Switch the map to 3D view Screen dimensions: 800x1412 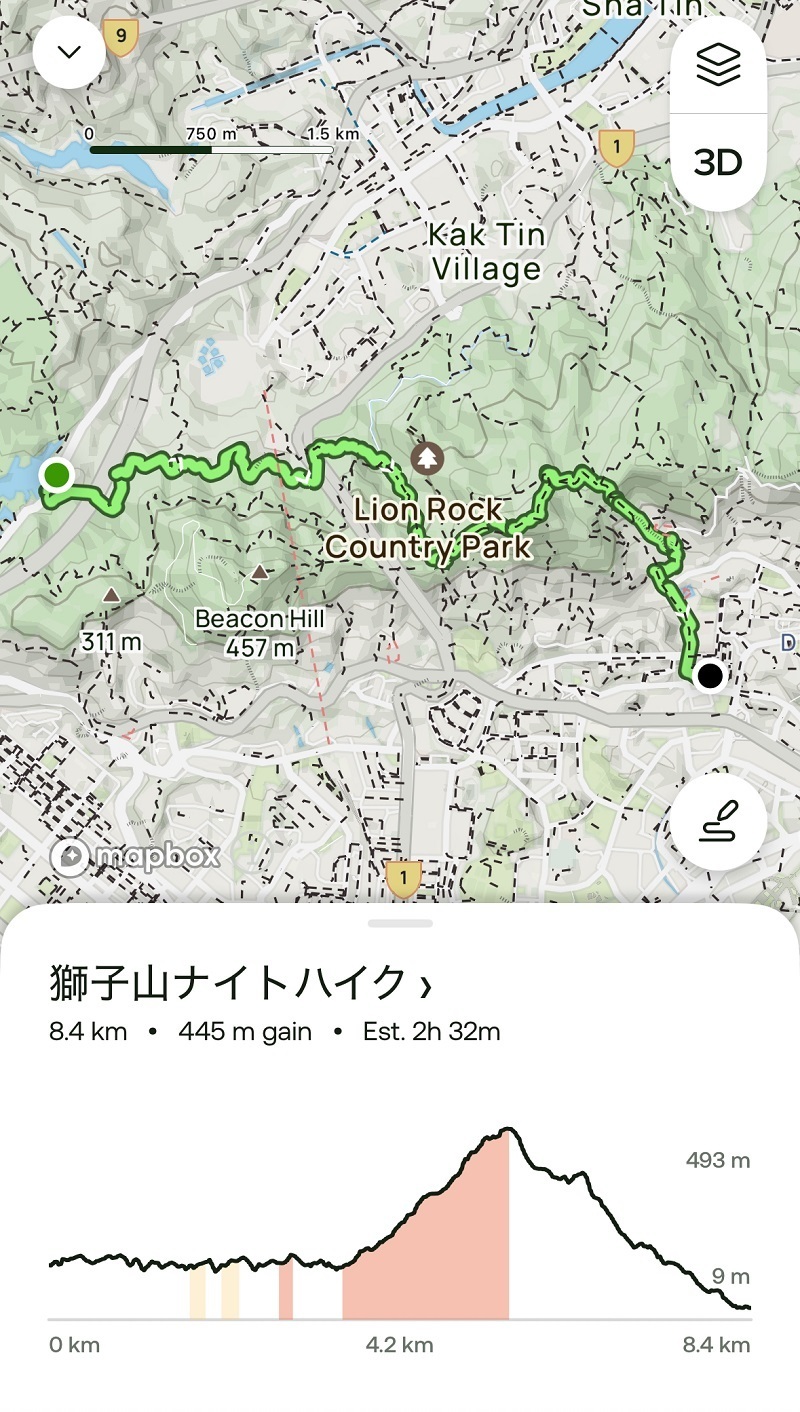[x=718, y=162]
